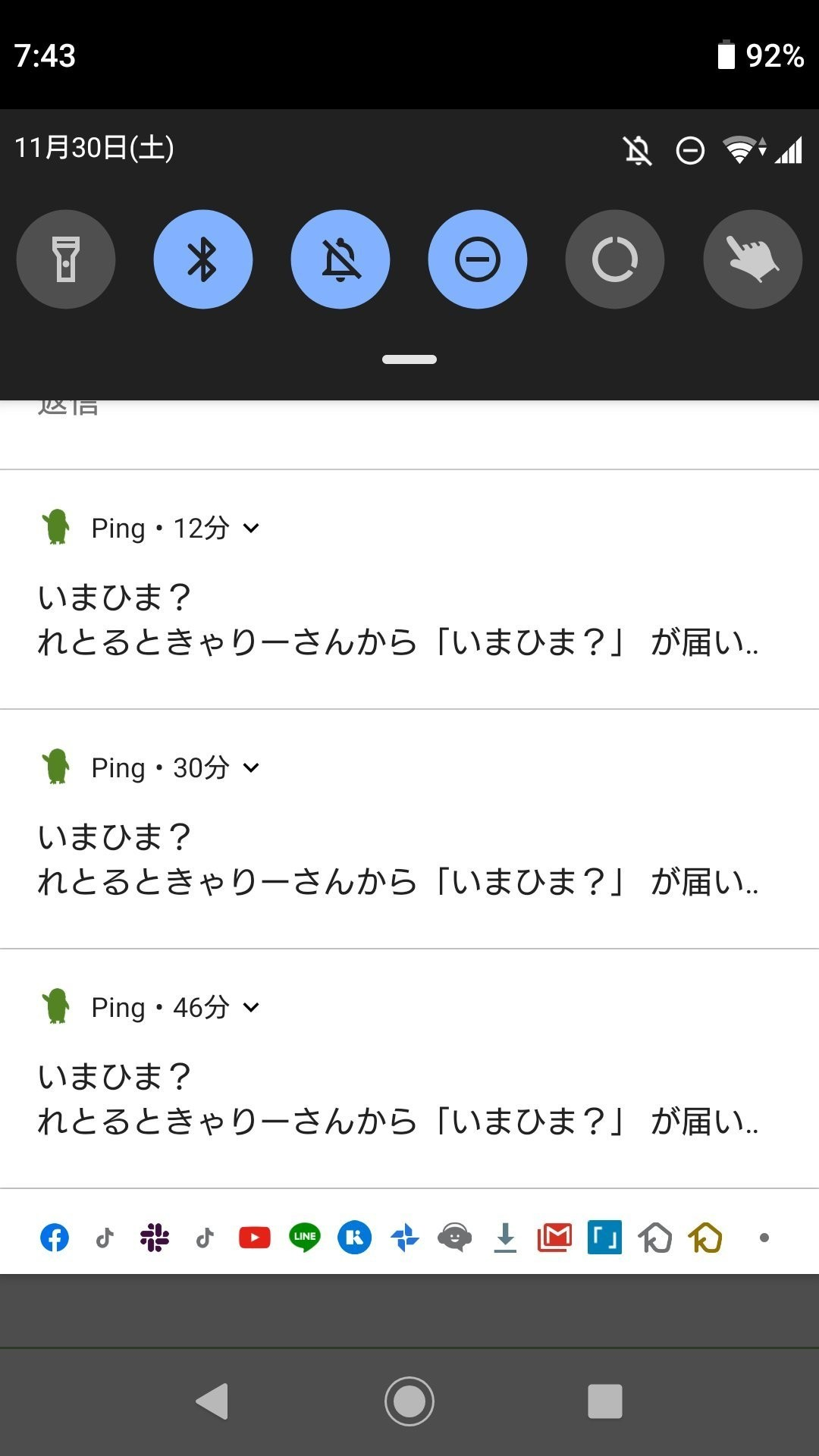Open the Ping notification from 46分 ago

397,1100
